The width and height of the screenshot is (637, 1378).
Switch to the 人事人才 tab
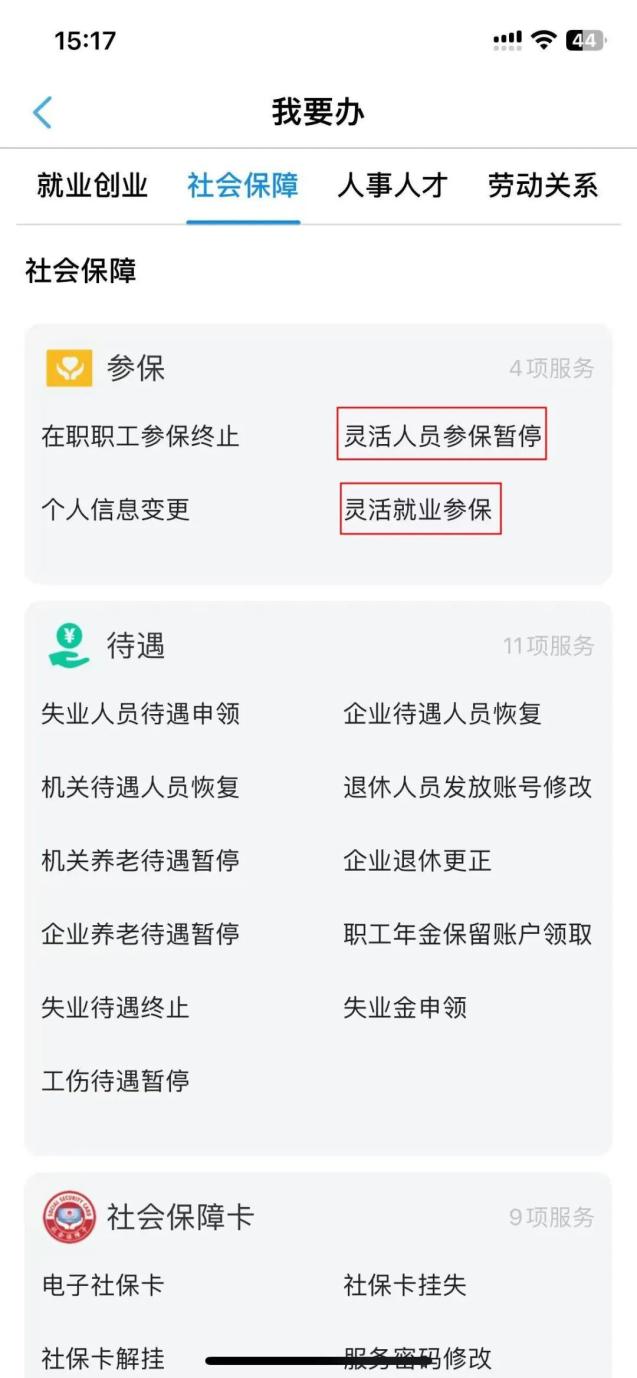click(392, 186)
